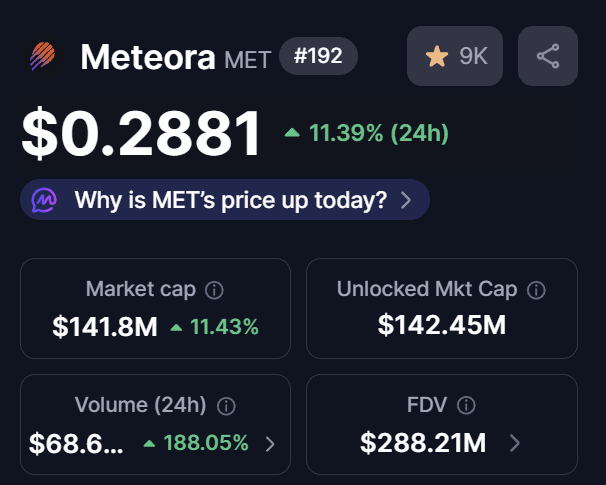Viewport: 606px width, 485px height.
Task: Show FDV info tooltip
Action: [x=466, y=406]
